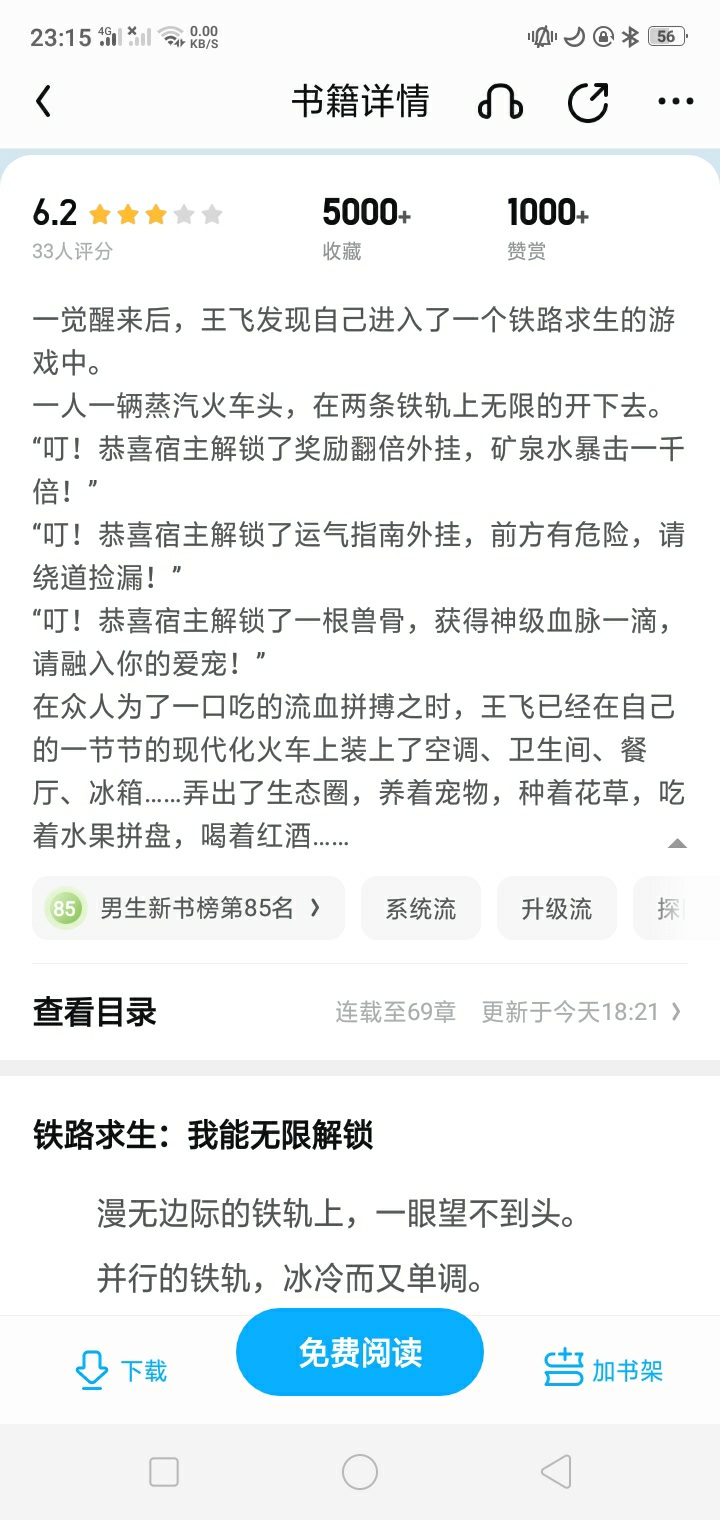Collapse the book synopsis arrow
720x1520 pixels.
click(677, 843)
